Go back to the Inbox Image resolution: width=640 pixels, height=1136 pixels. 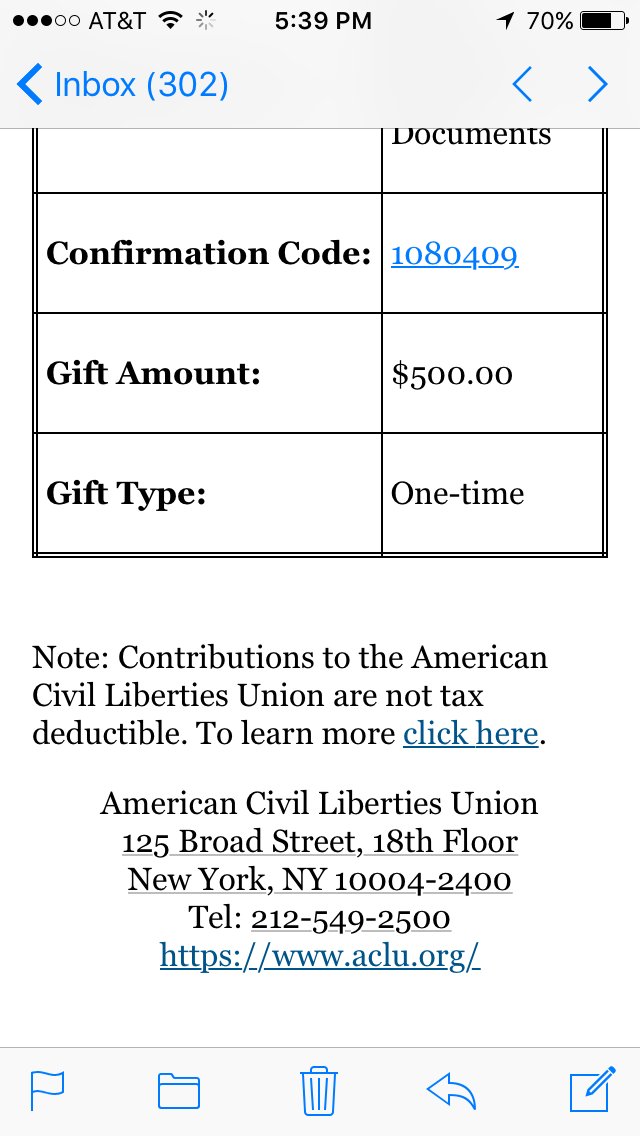122,85
